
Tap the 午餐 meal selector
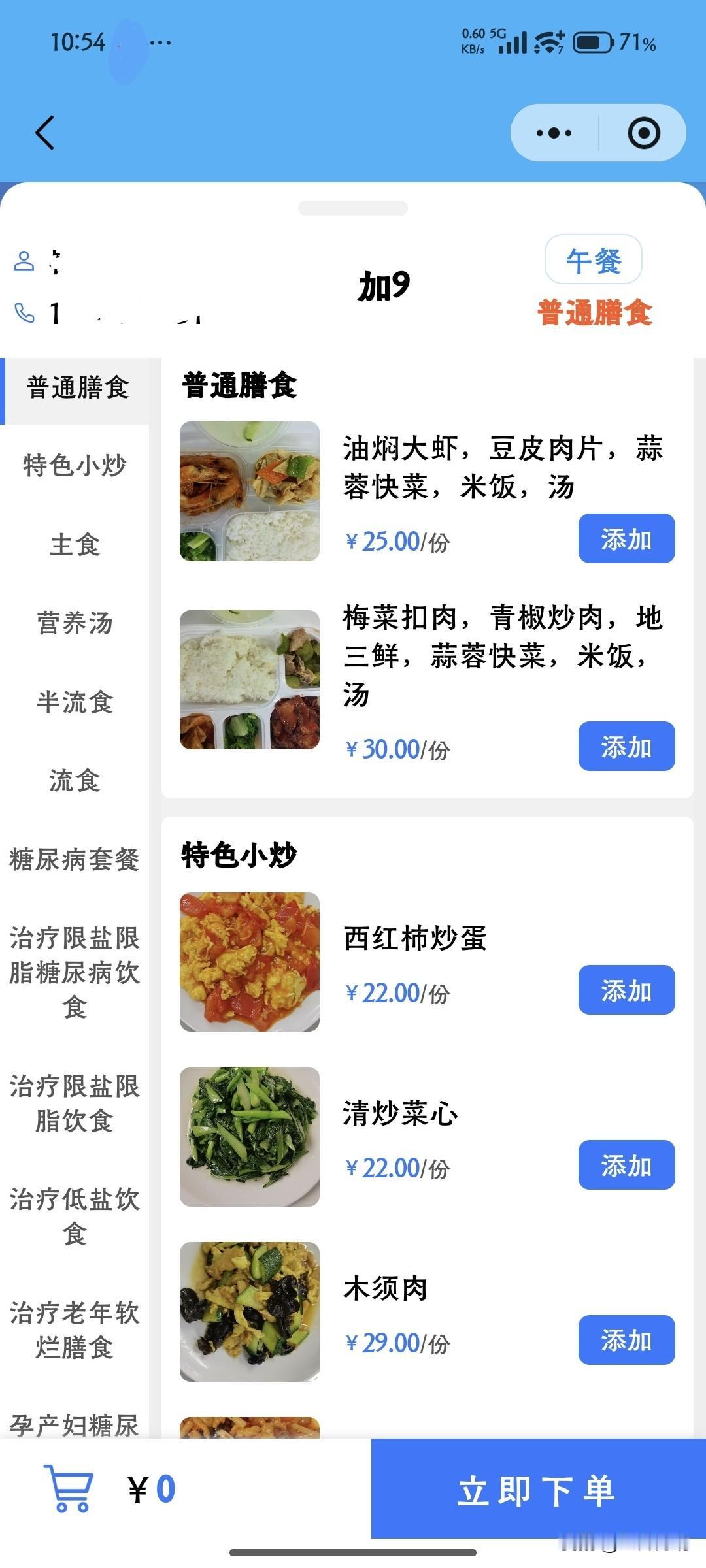tap(593, 260)
